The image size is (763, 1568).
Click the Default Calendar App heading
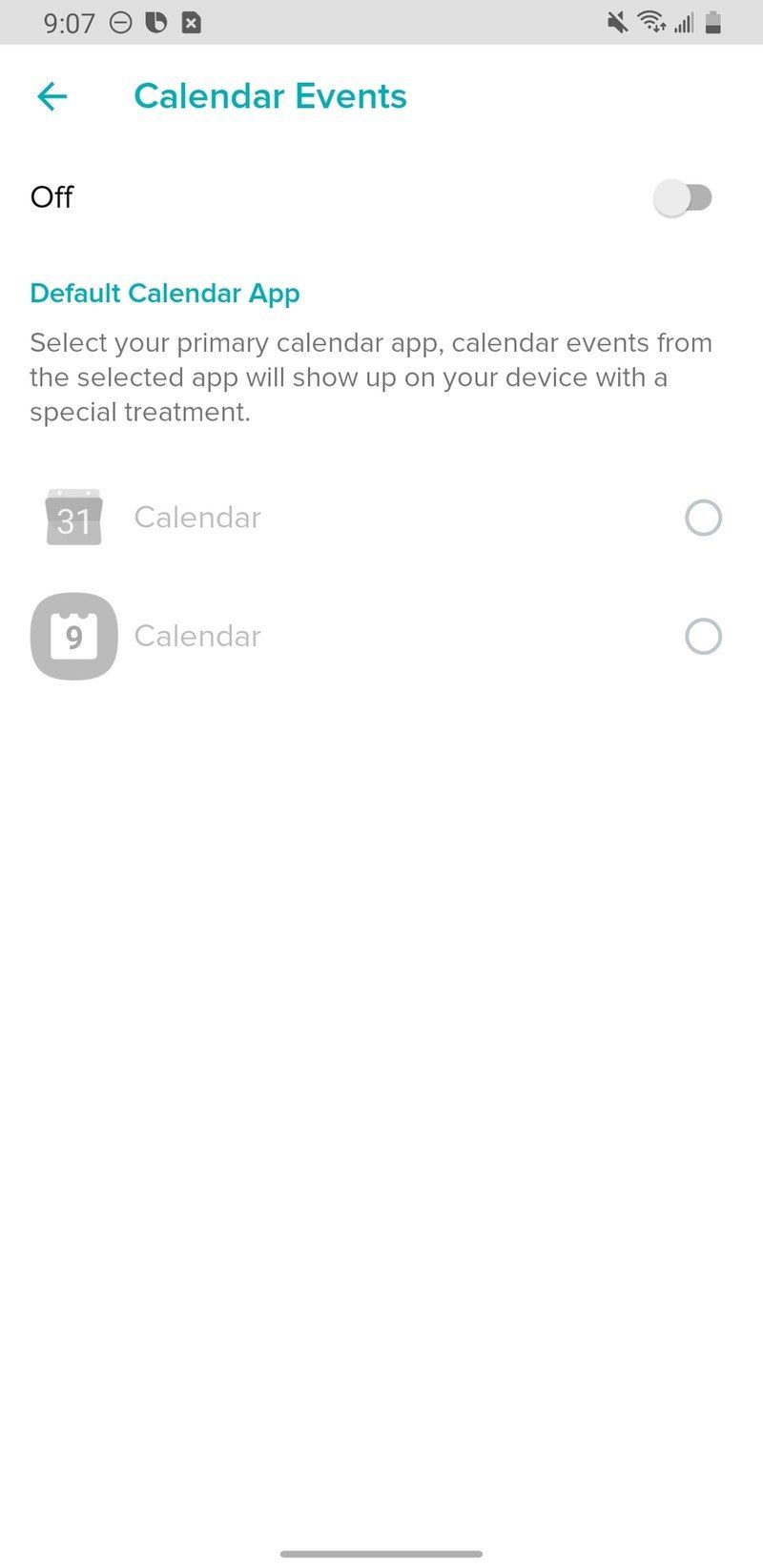pos(164,293)
